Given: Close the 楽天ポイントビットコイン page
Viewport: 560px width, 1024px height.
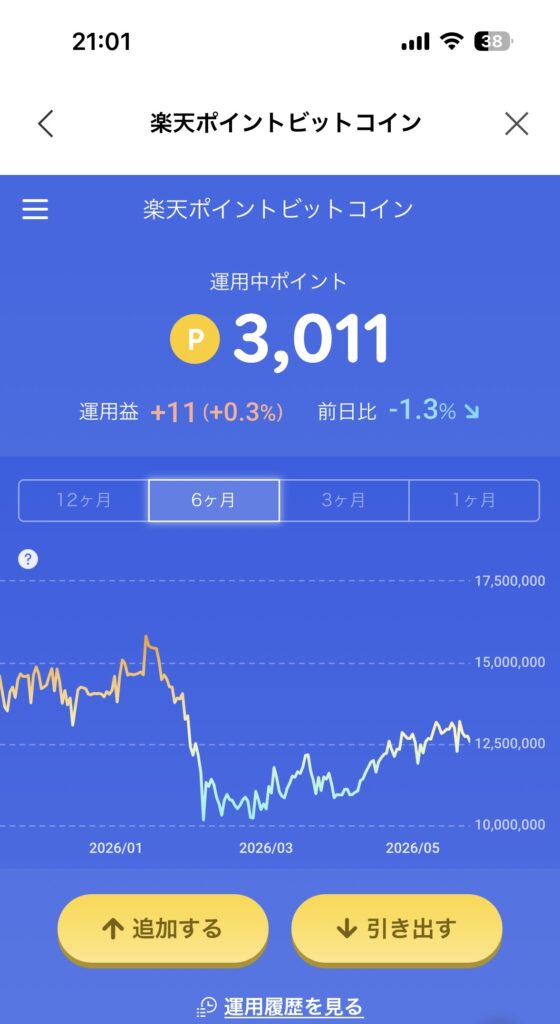Looking at the screenshot, I should tap(516, 123).
